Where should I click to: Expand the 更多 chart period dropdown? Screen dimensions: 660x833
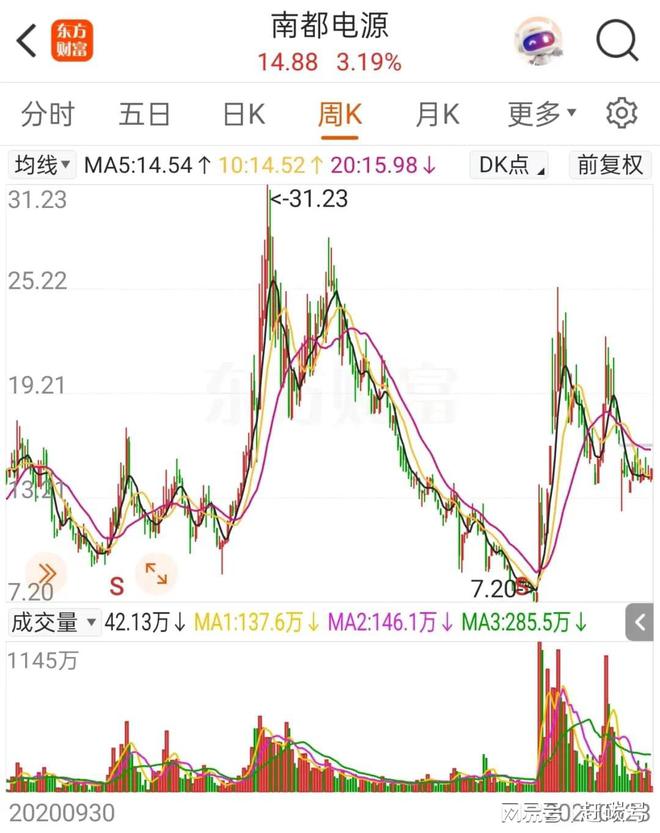(541, 114)
